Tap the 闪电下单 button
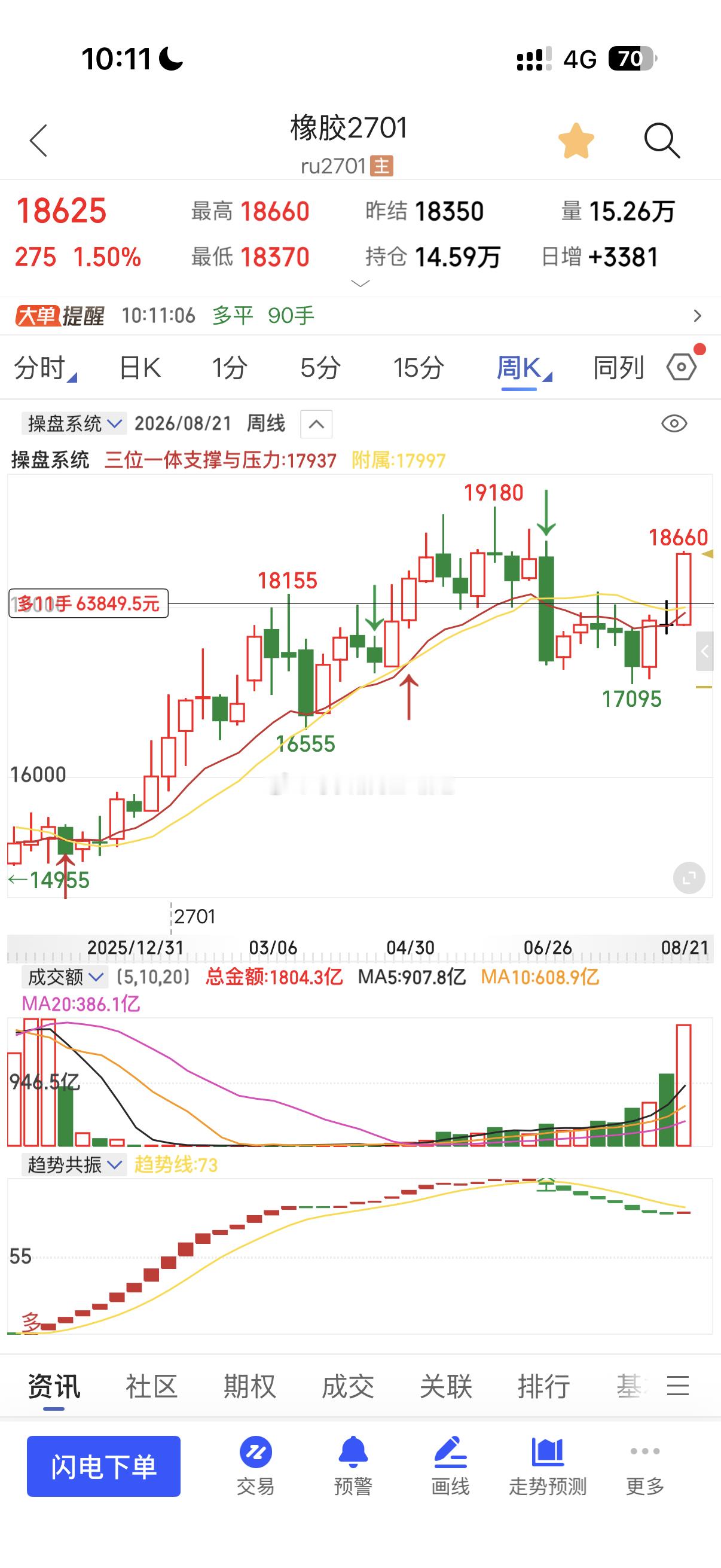This screenshot has height=1568, width=721. click(x=103, y=1466)
